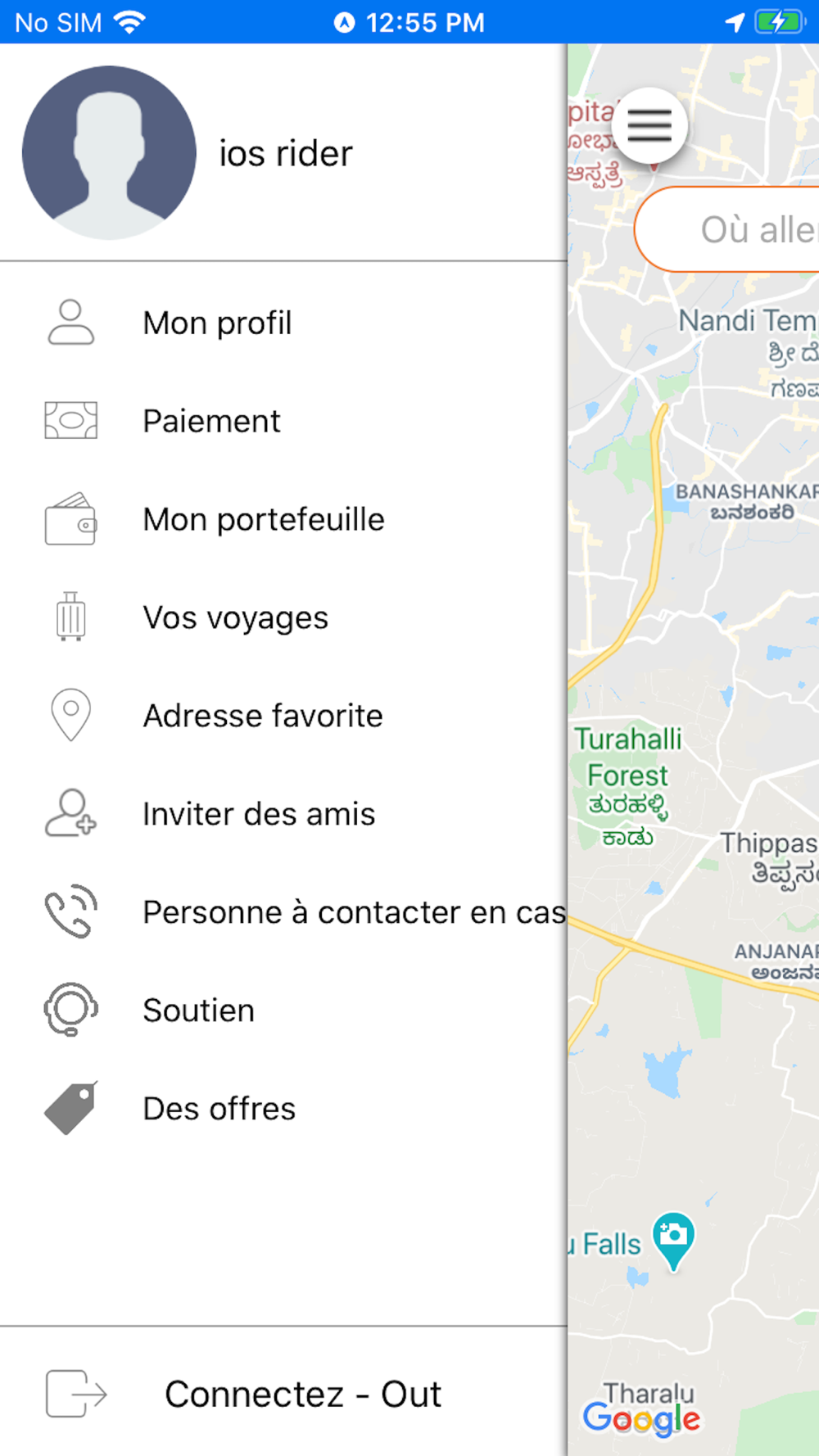Select Inviter des amis
Viewport: 819px width, 1456px height.
coord(283,814)
